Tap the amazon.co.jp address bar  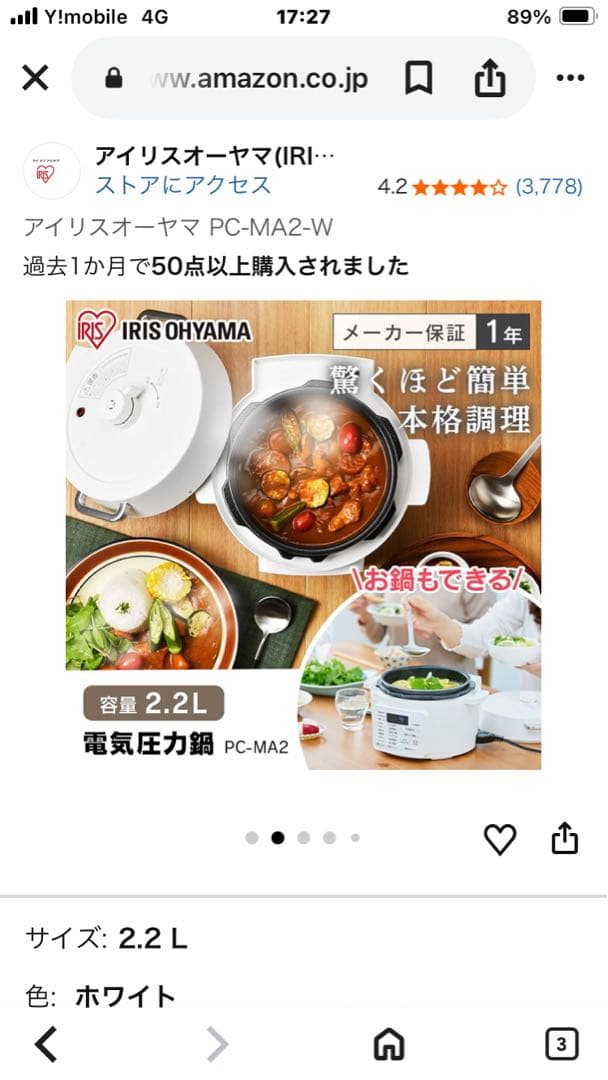tap(260, 79)
